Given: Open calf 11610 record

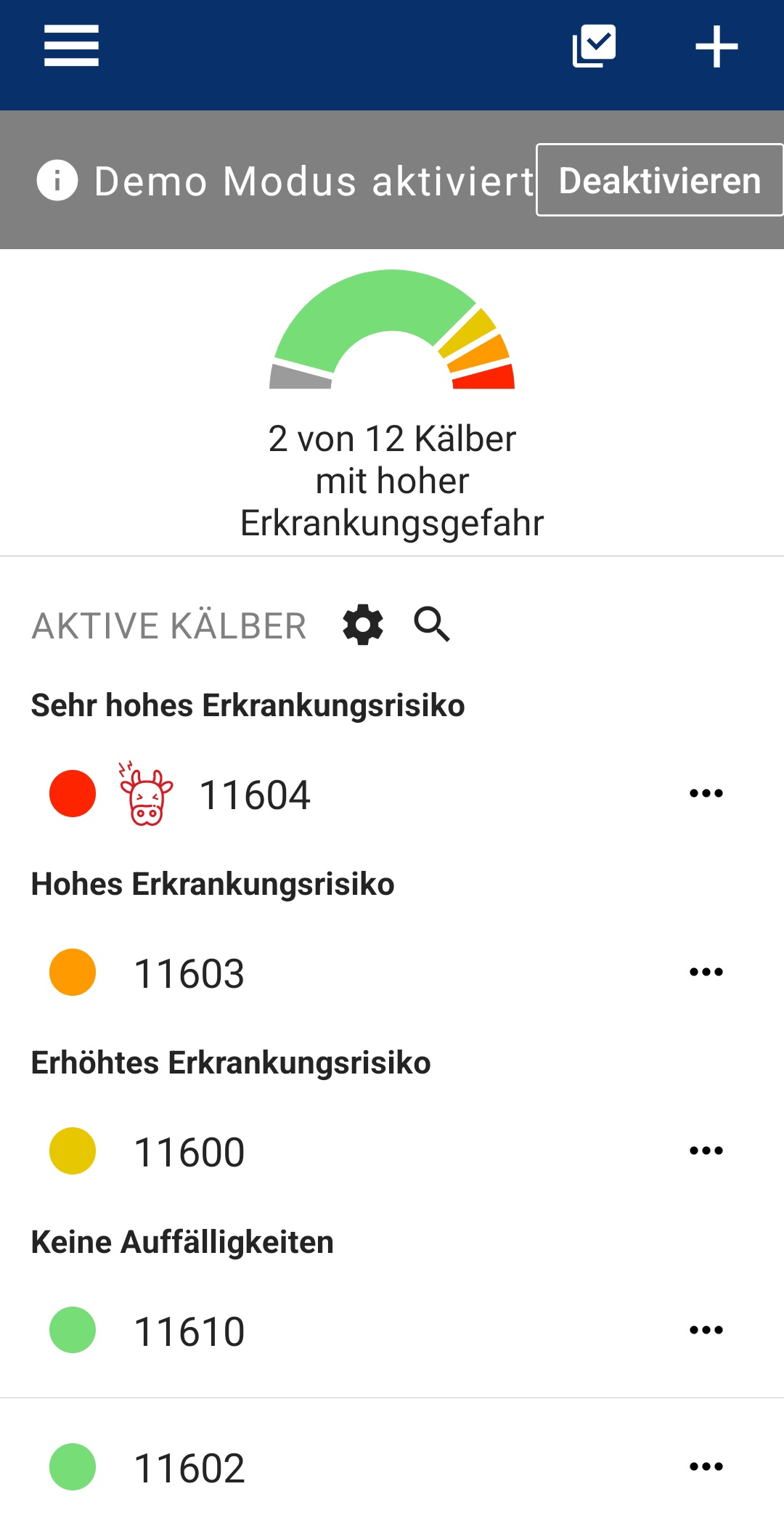Looking at the screenshot, I should (x=189, y=1331).
